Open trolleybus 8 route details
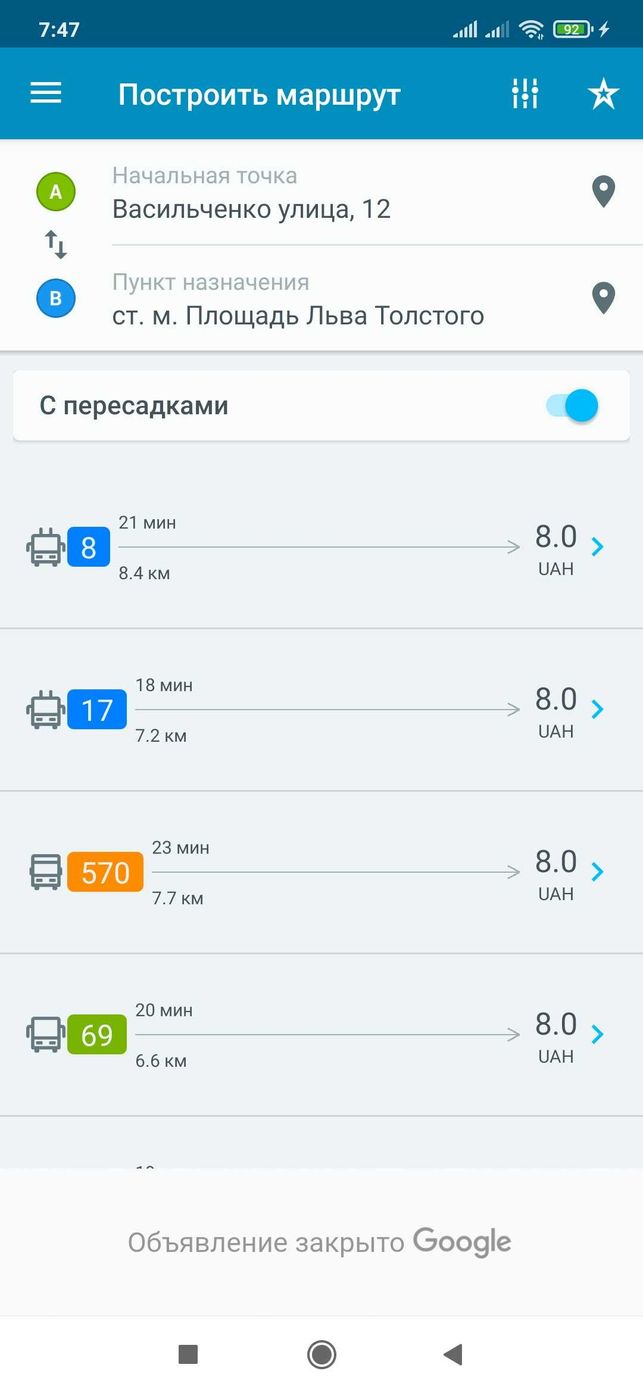Screen dimensions: 643x1393 [x=321, y=547]
